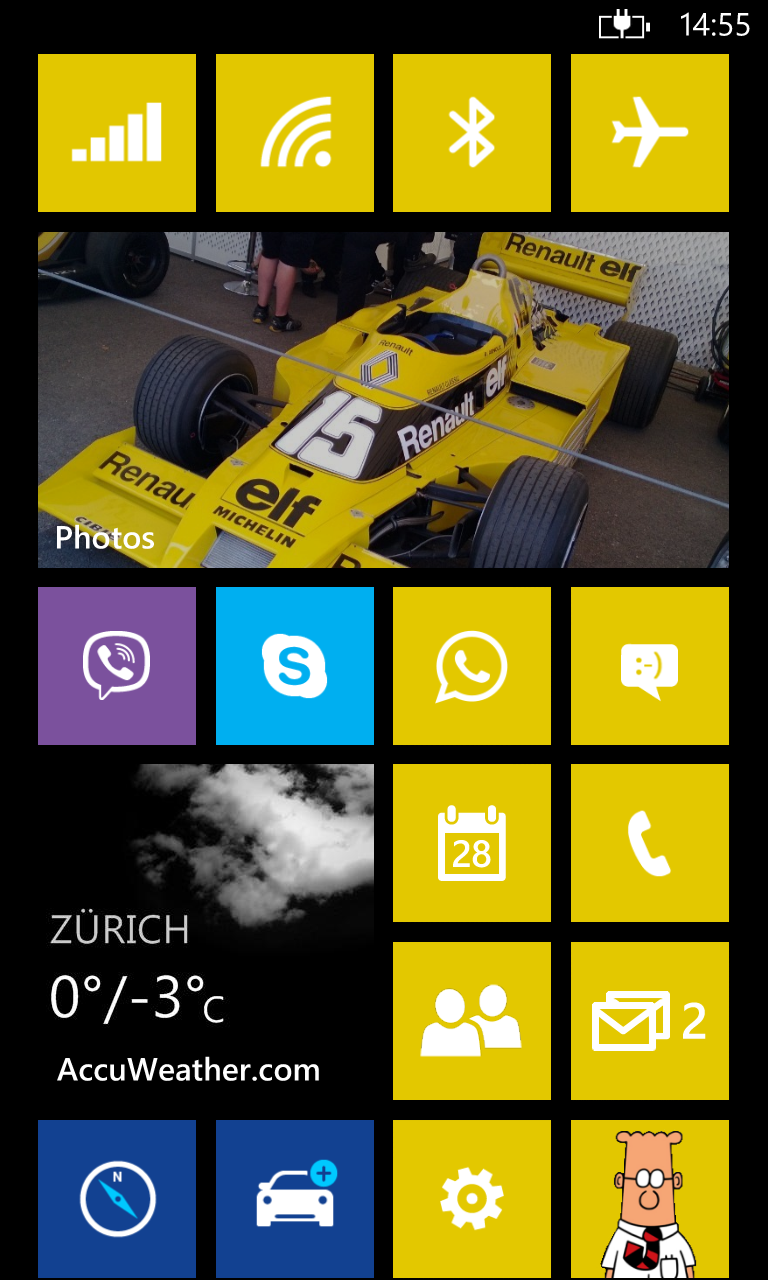The height and width of the screenshot is (1280, 768).
Task: Open mail inbox with 2 unread
Action: click(650, 1021)
